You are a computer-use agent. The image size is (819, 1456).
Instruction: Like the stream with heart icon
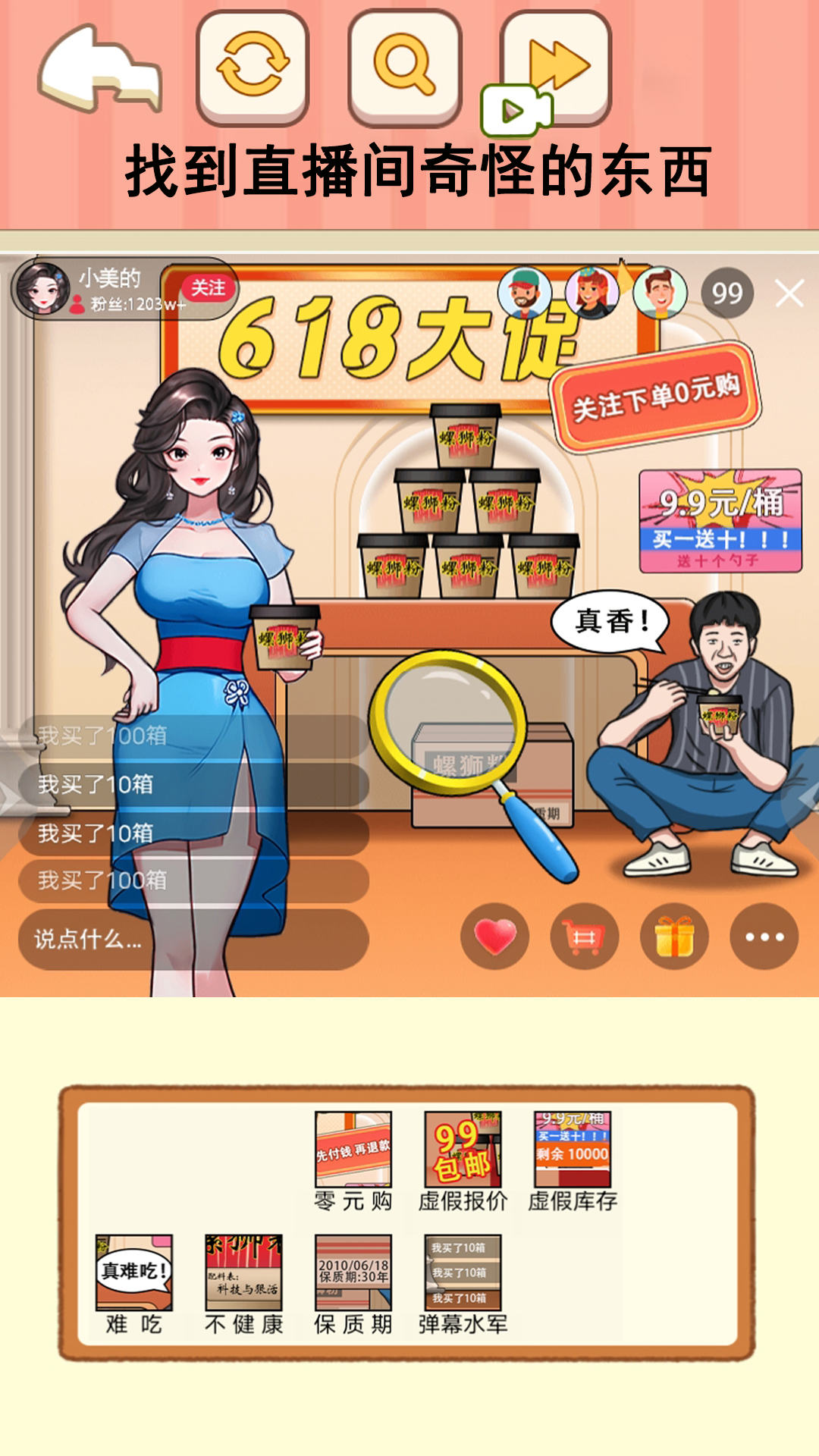tap(495, 937)
